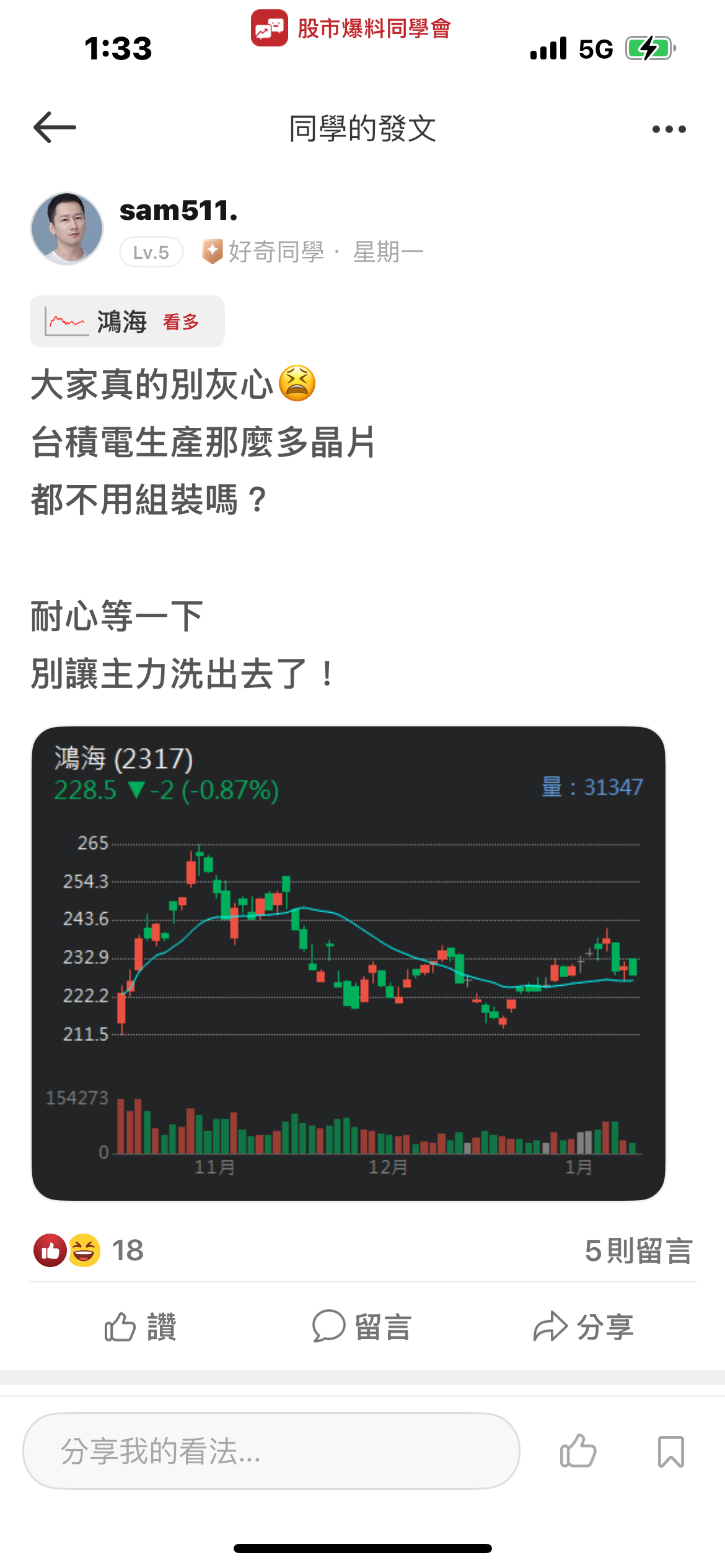Return to 股市爆料同學會 via status bar pill
725x1568 pixels.
351,28
